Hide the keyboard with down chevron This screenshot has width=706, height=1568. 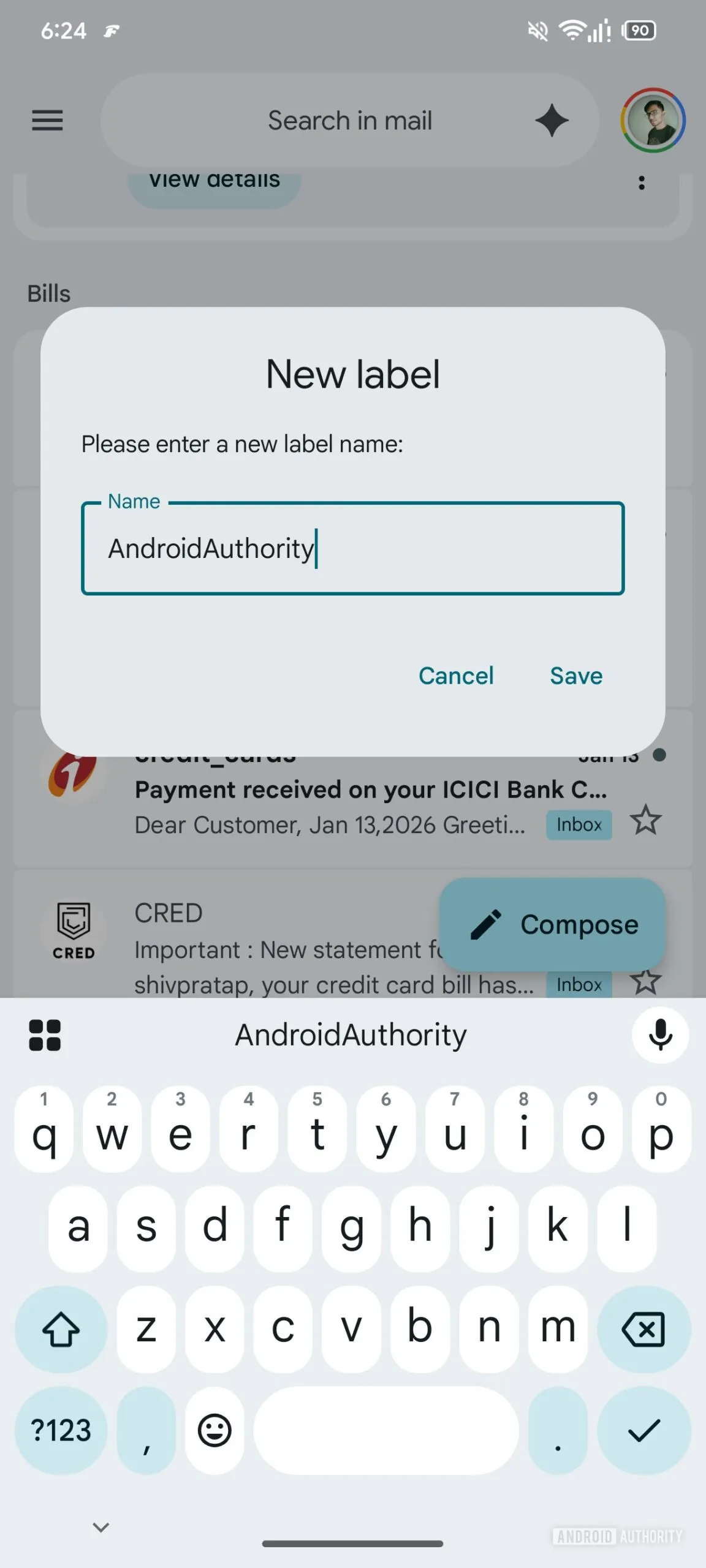click(101, 1527)
